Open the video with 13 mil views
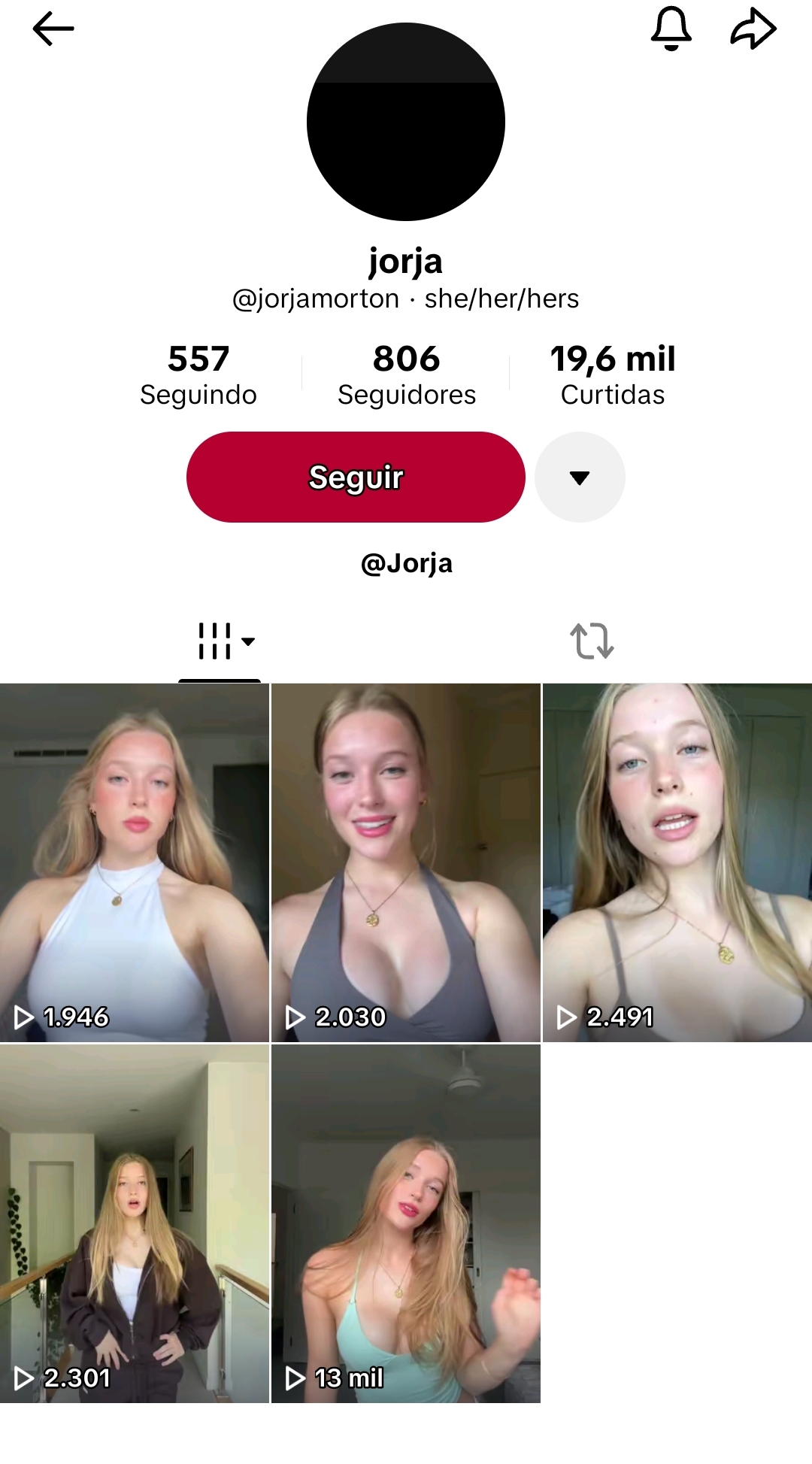 pyautogui.click(x=406, y=1223)
